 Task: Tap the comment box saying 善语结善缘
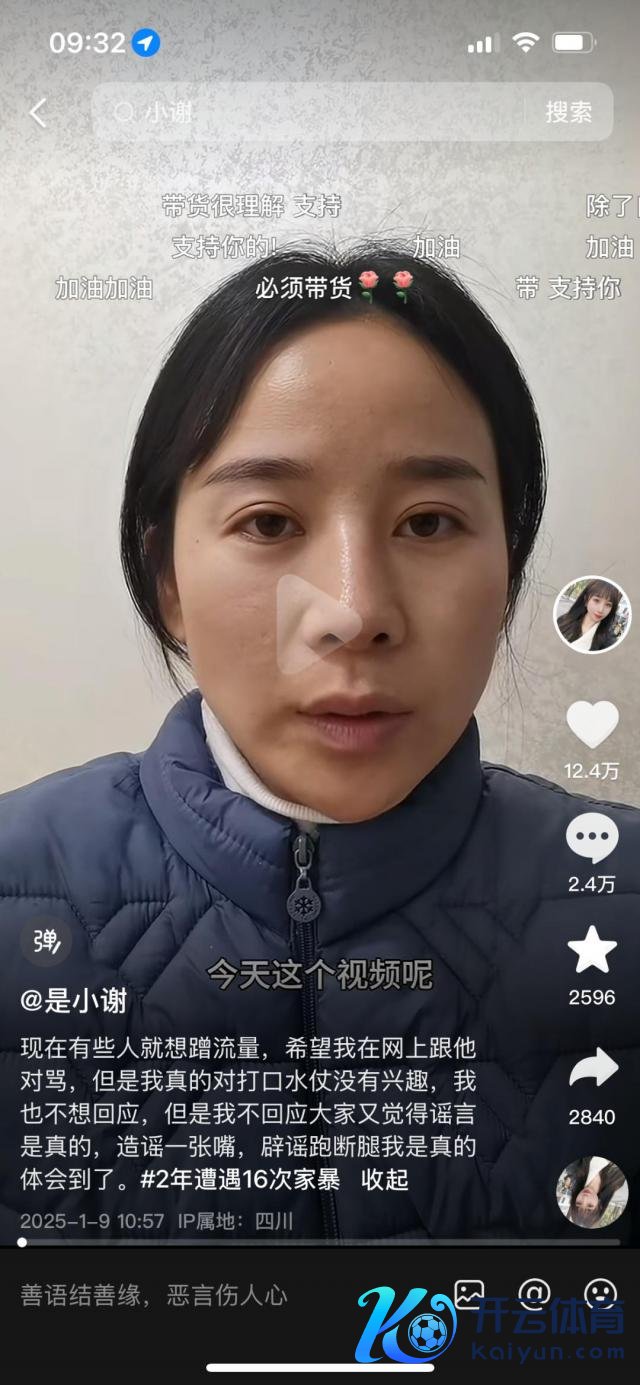click(154, 1296)
